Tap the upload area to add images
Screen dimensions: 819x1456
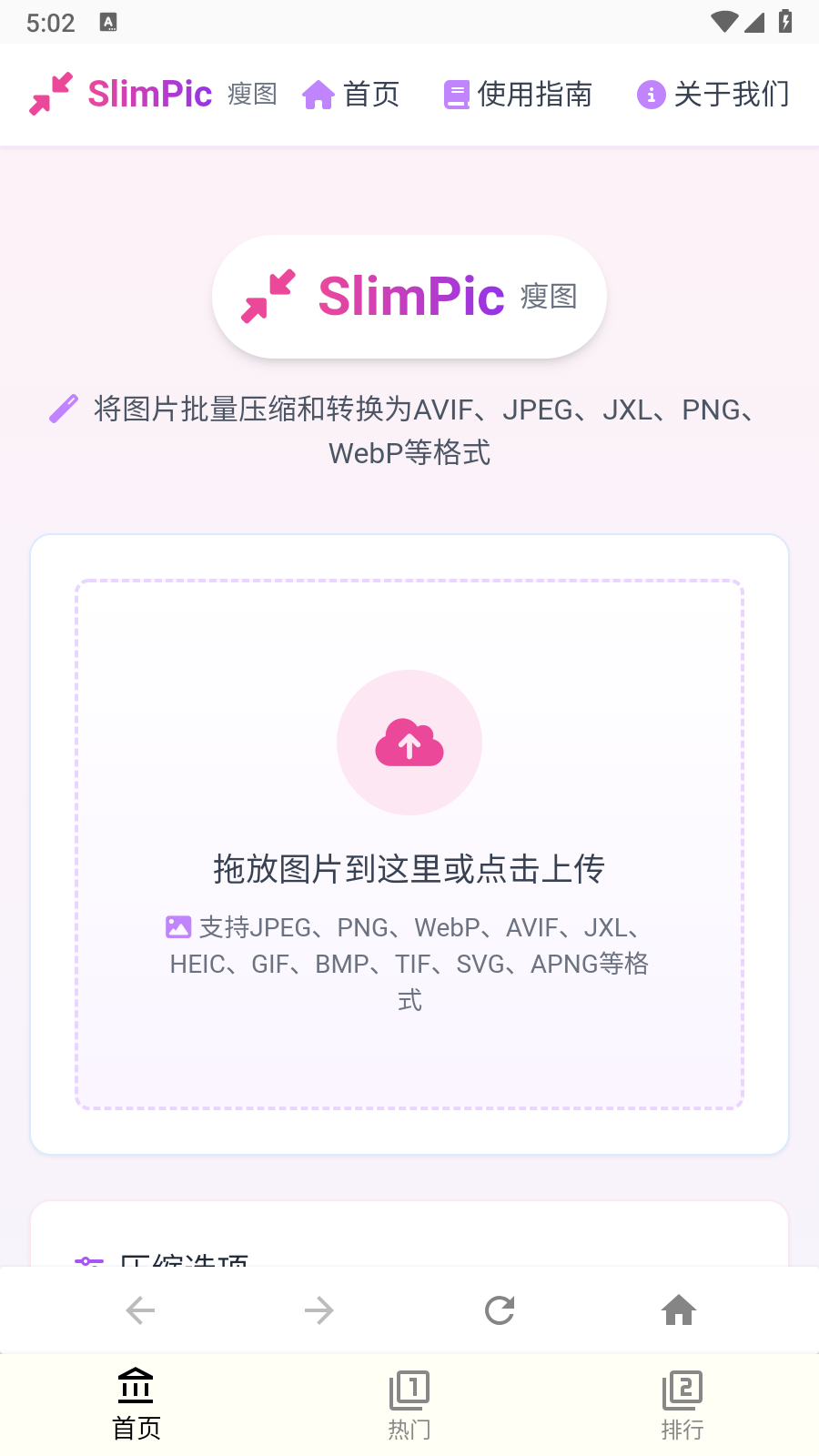(409, 844)
